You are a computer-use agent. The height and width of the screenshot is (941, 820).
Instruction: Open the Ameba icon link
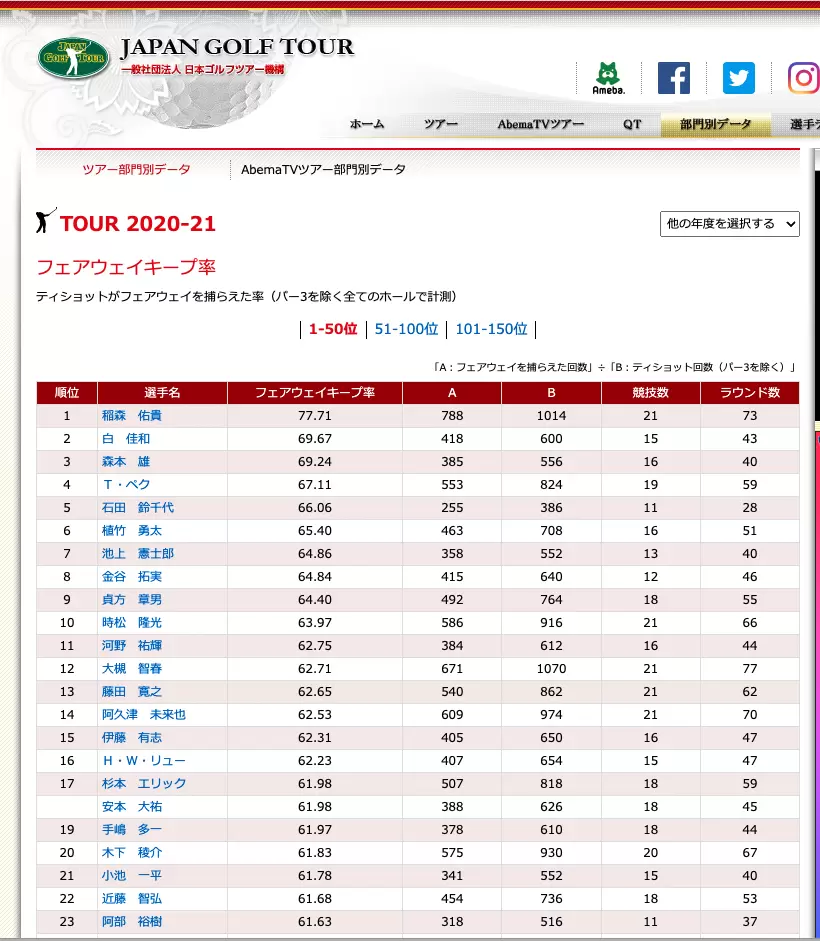tap(608, 78)
